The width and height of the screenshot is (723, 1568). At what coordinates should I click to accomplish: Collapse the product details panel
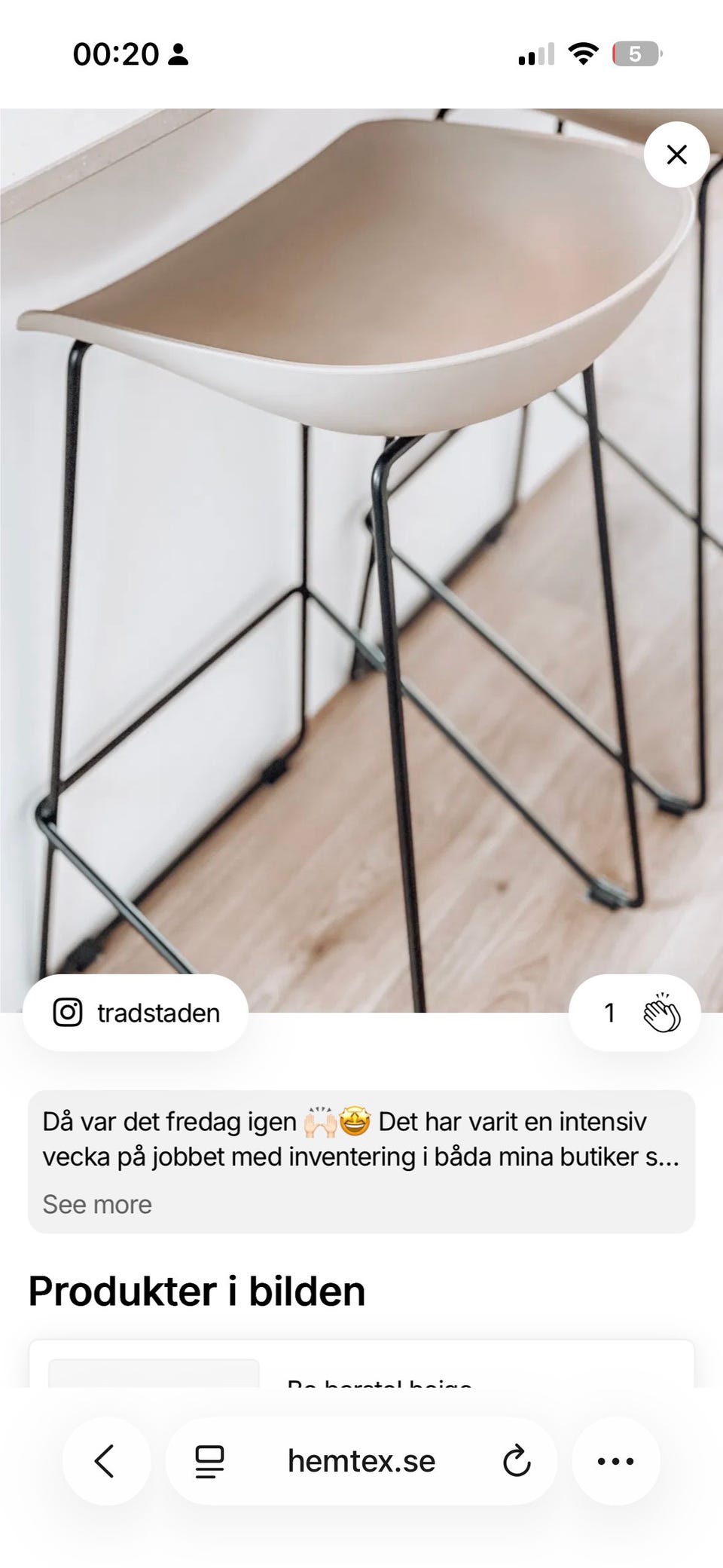pos(676,154)
